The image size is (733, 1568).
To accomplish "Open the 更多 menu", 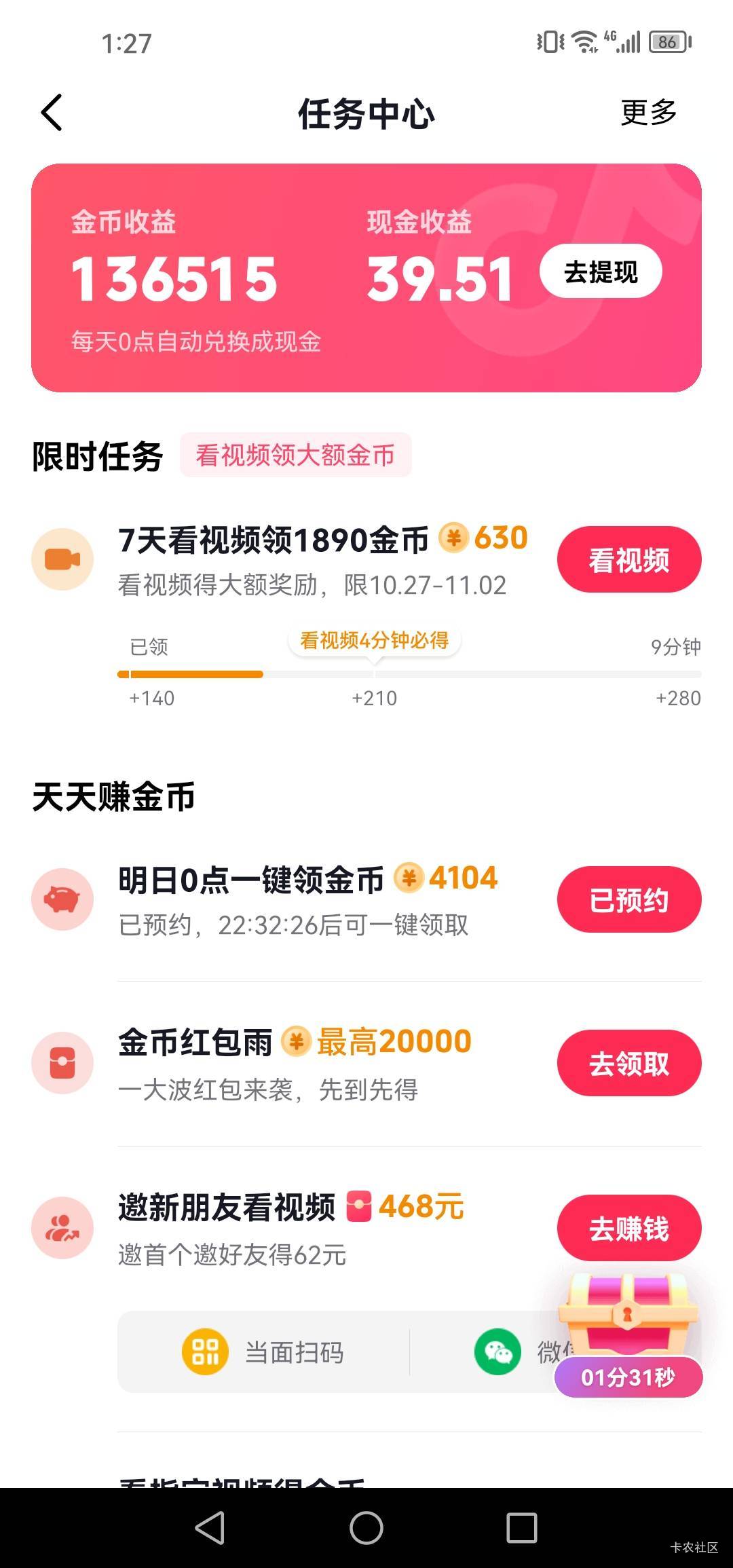I will [x=648, y=113].
